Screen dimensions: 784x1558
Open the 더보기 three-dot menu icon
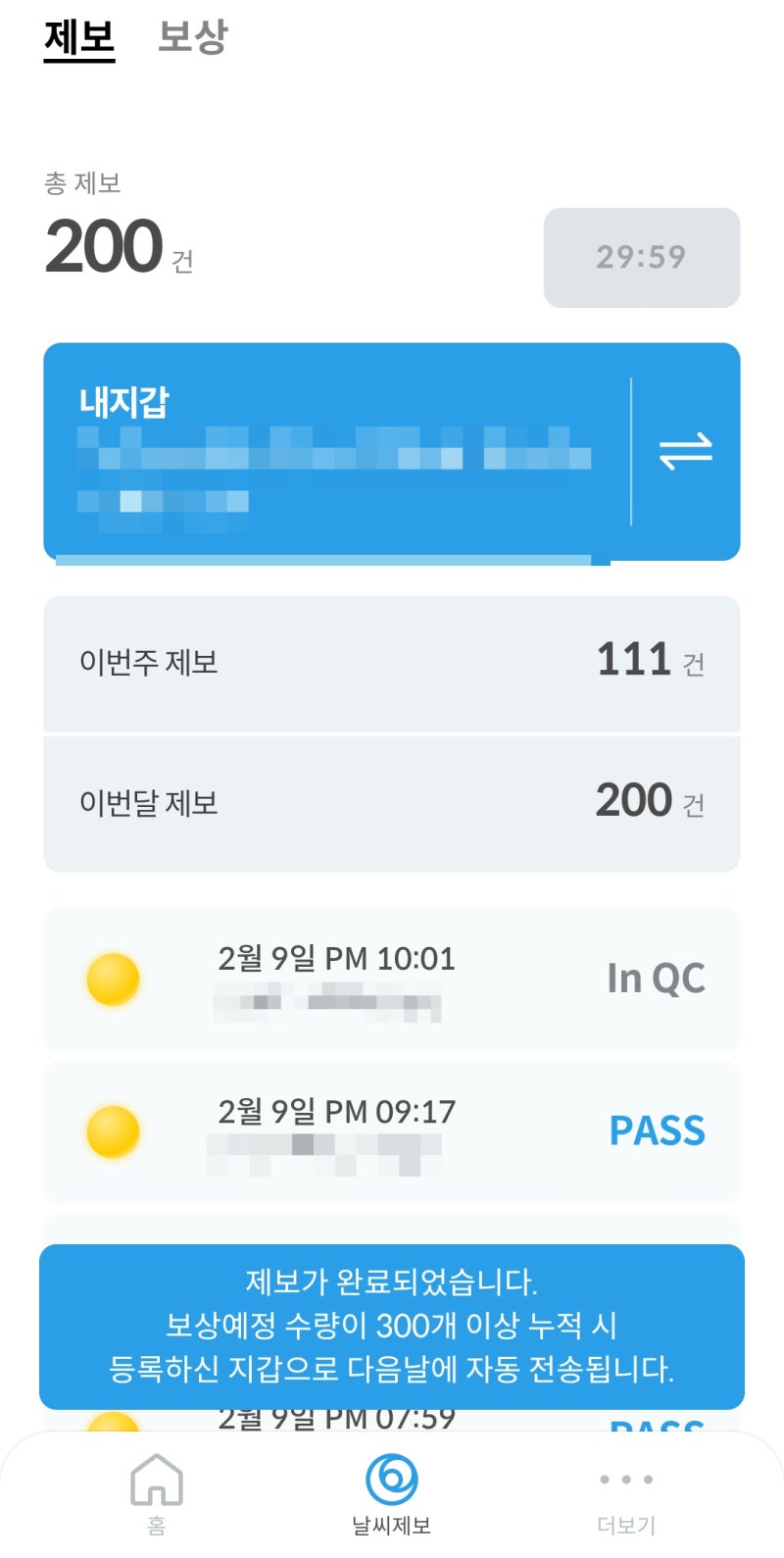(x=624, y=1481)
